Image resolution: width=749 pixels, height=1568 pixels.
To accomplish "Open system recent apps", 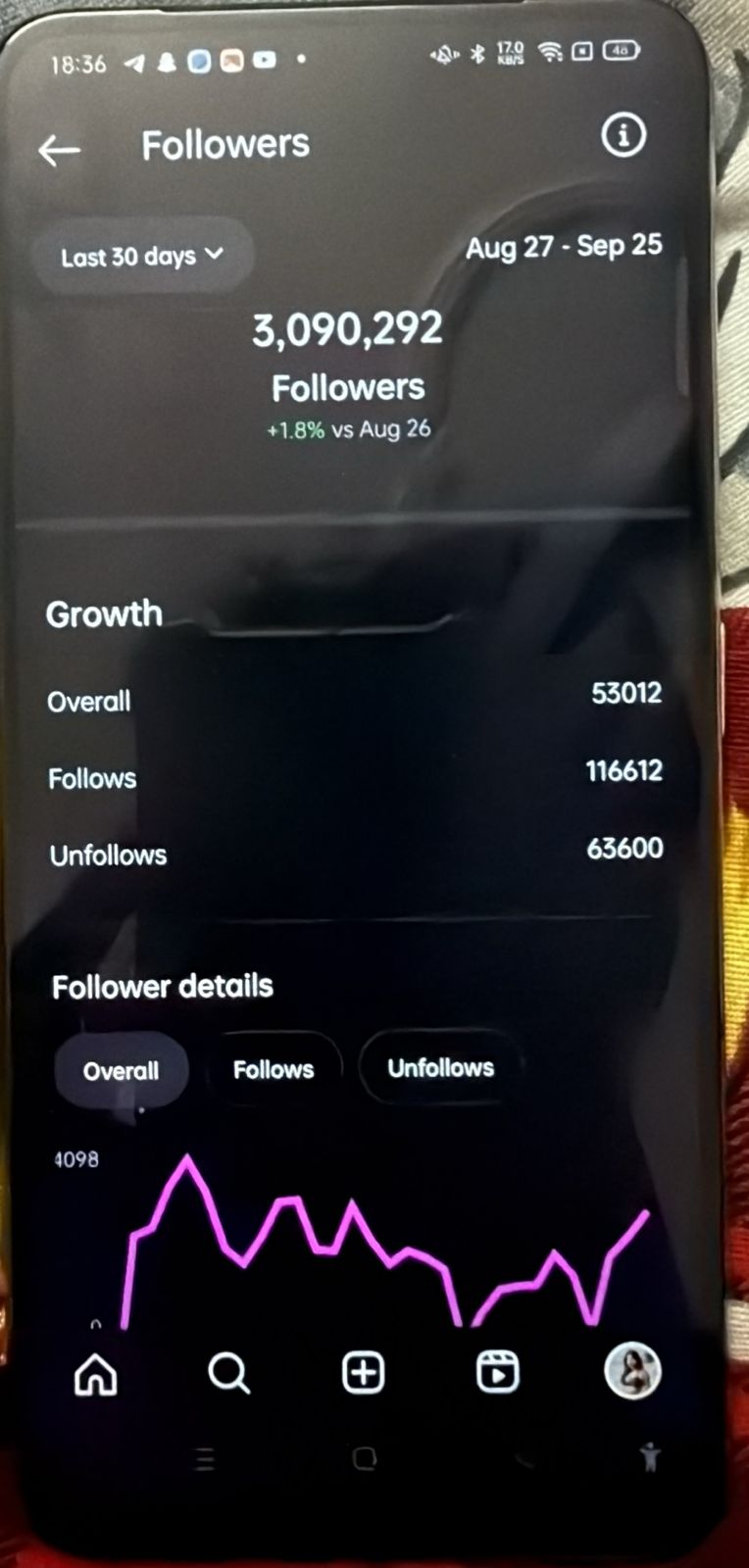I will click(x=204, y=1460).
